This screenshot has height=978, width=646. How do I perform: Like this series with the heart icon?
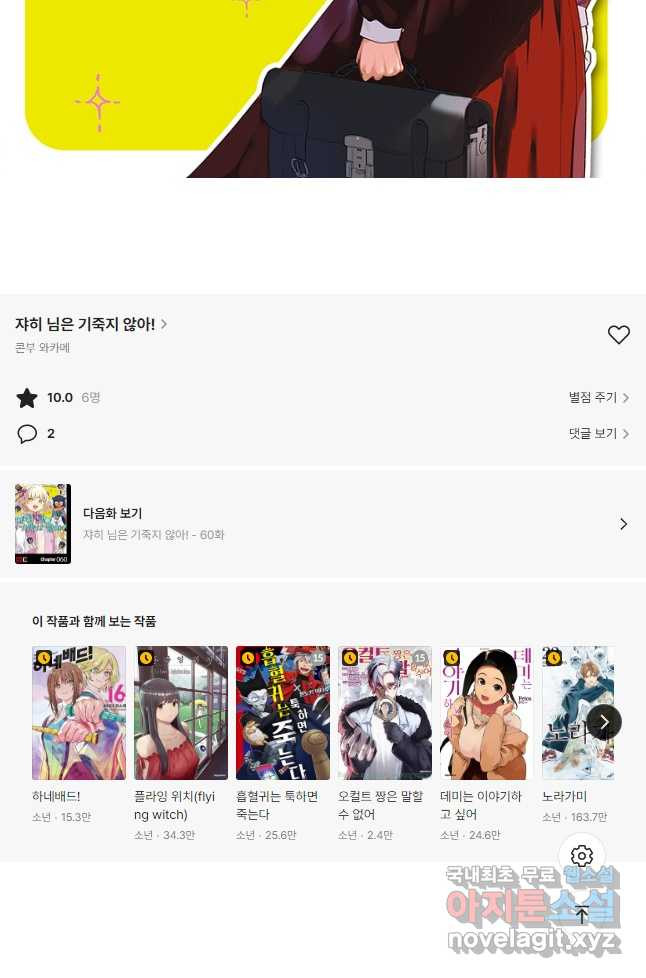tap(619, 335)
